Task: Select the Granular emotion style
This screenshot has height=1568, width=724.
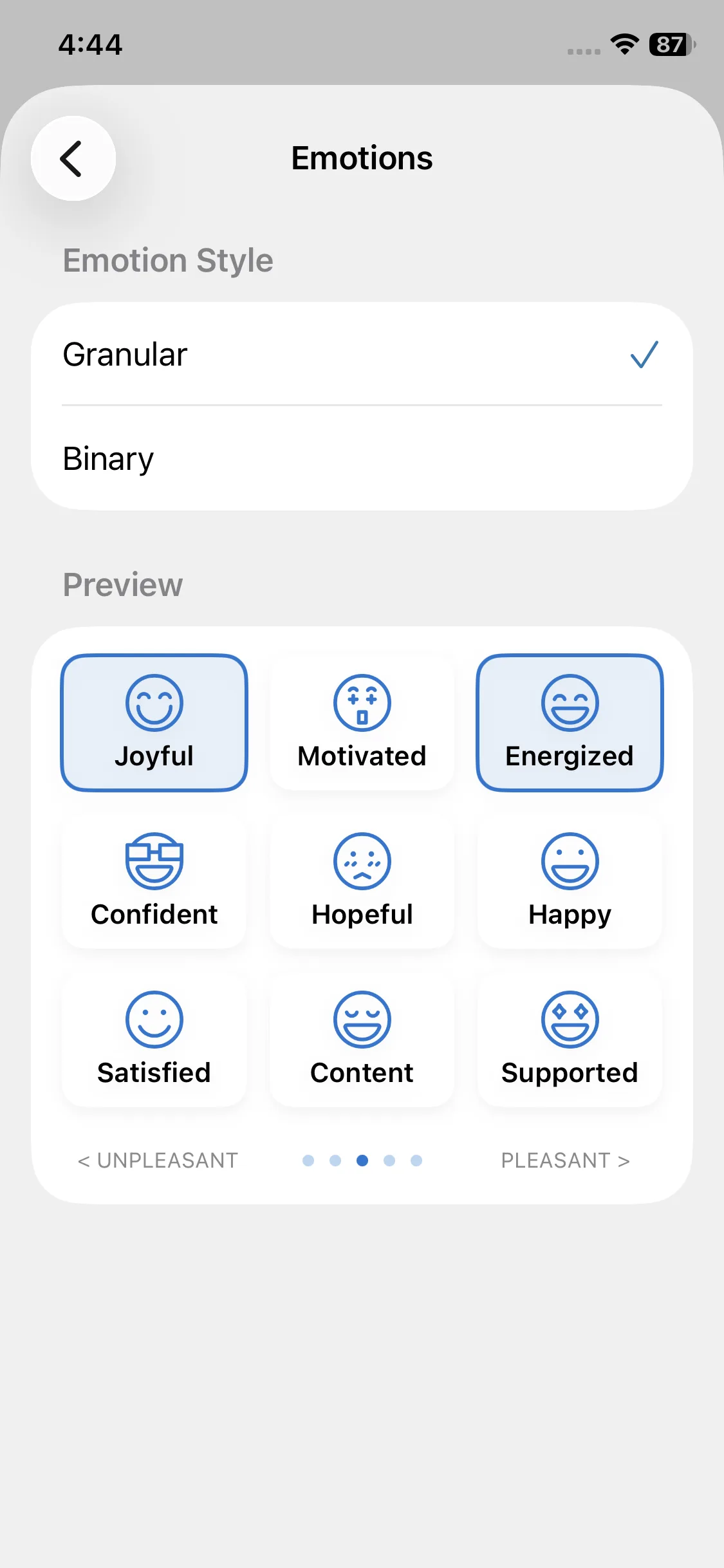Action: pyautogui.click(x=362, y=355)
